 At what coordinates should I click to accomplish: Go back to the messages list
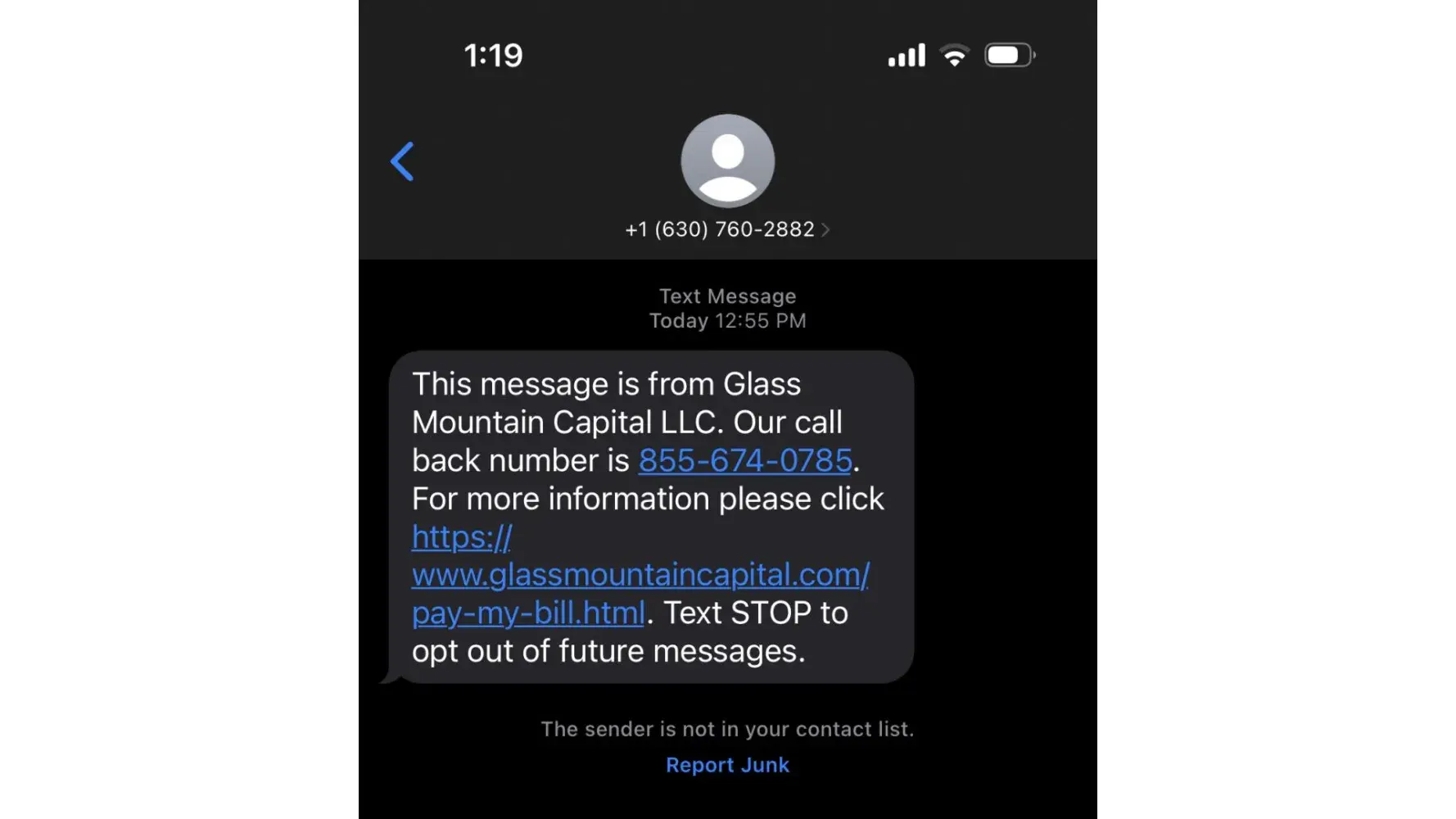[402, 161]
